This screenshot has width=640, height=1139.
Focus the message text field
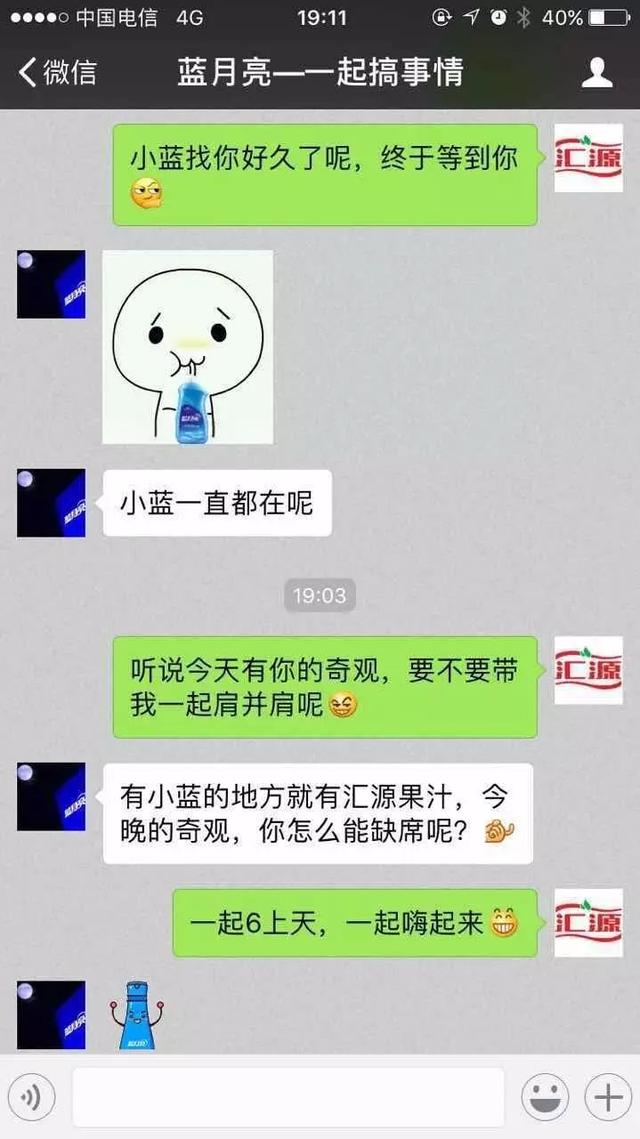pyautogui.click(x=288, y=1098)
